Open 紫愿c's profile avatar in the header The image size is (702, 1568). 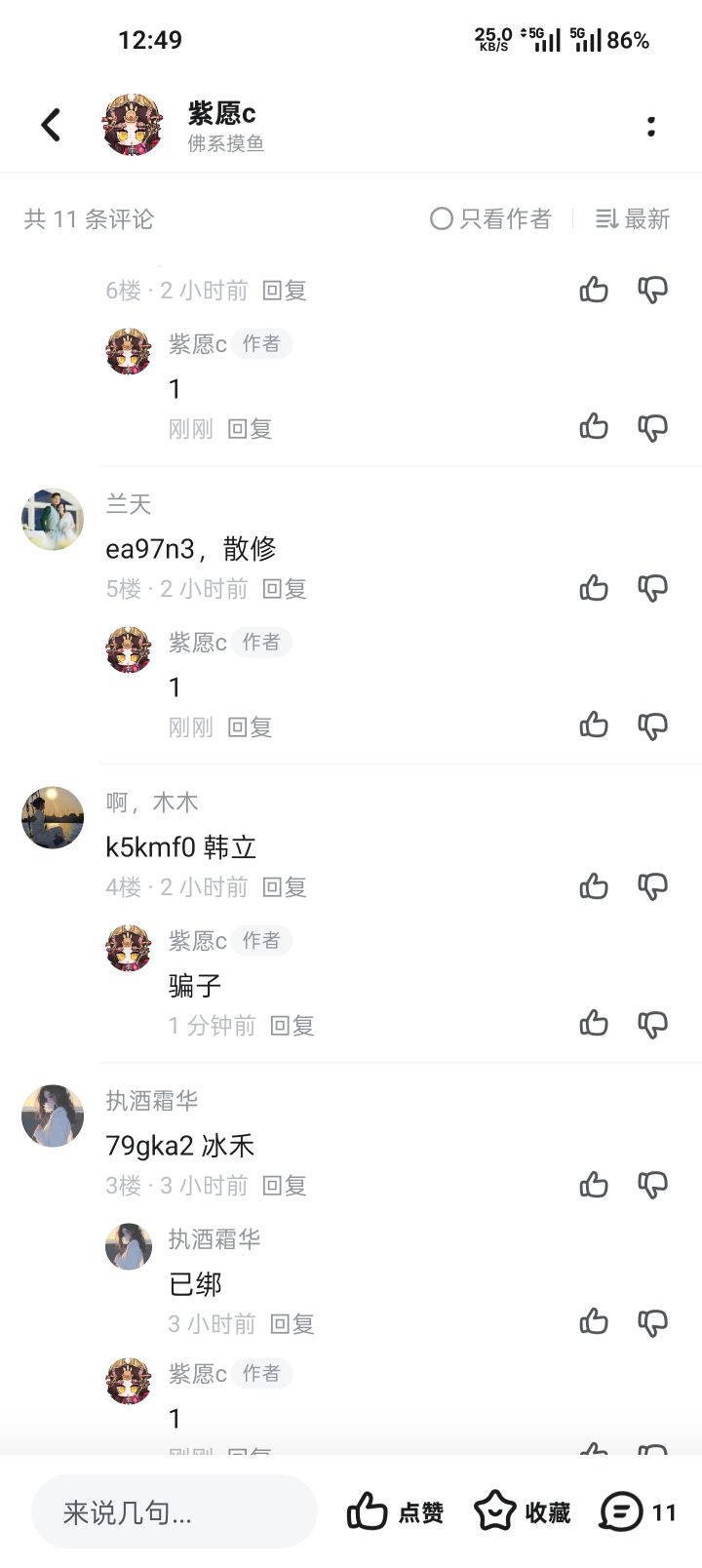(133, 125)
